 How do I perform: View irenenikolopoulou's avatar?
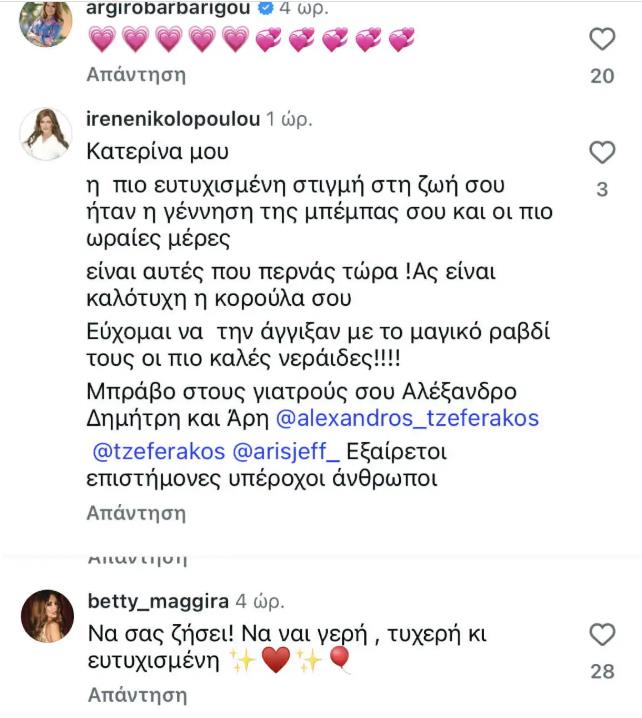pos(46,136)
